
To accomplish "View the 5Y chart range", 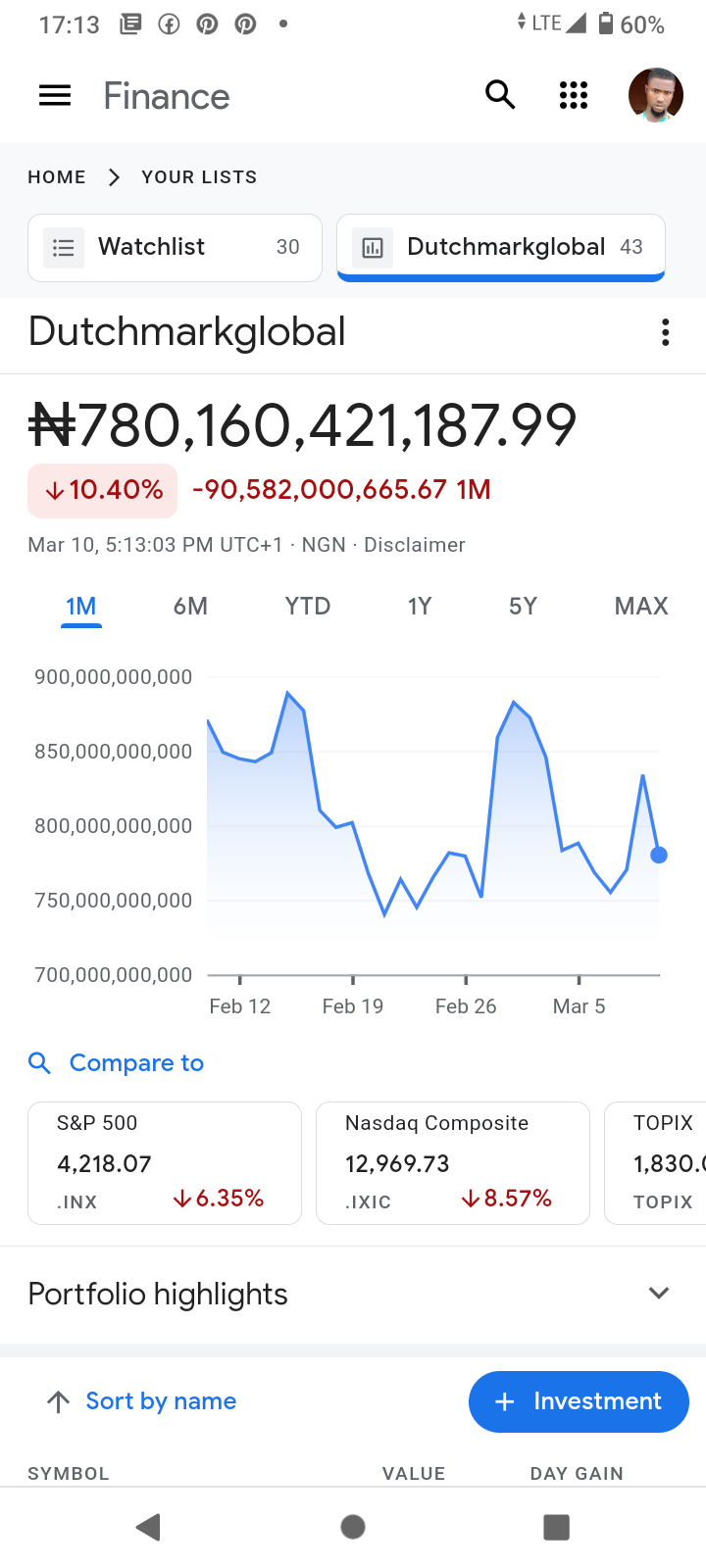I will [523, 607].
